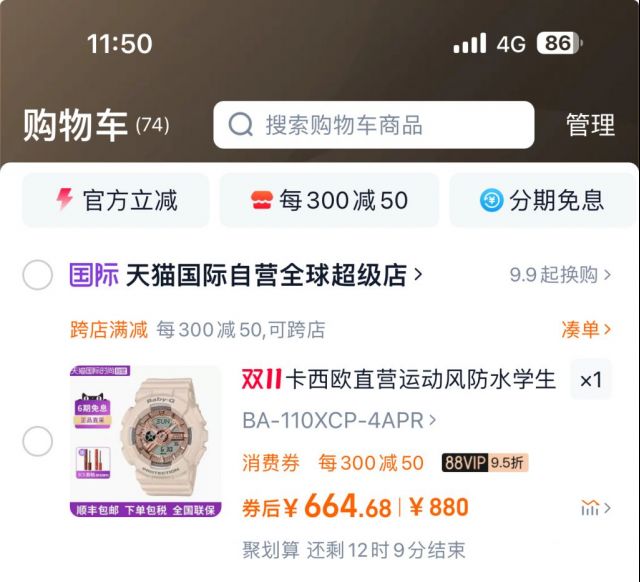The image size is (640, 582).
Task: Tap the shopping cart search box
Action: (373, 125)
